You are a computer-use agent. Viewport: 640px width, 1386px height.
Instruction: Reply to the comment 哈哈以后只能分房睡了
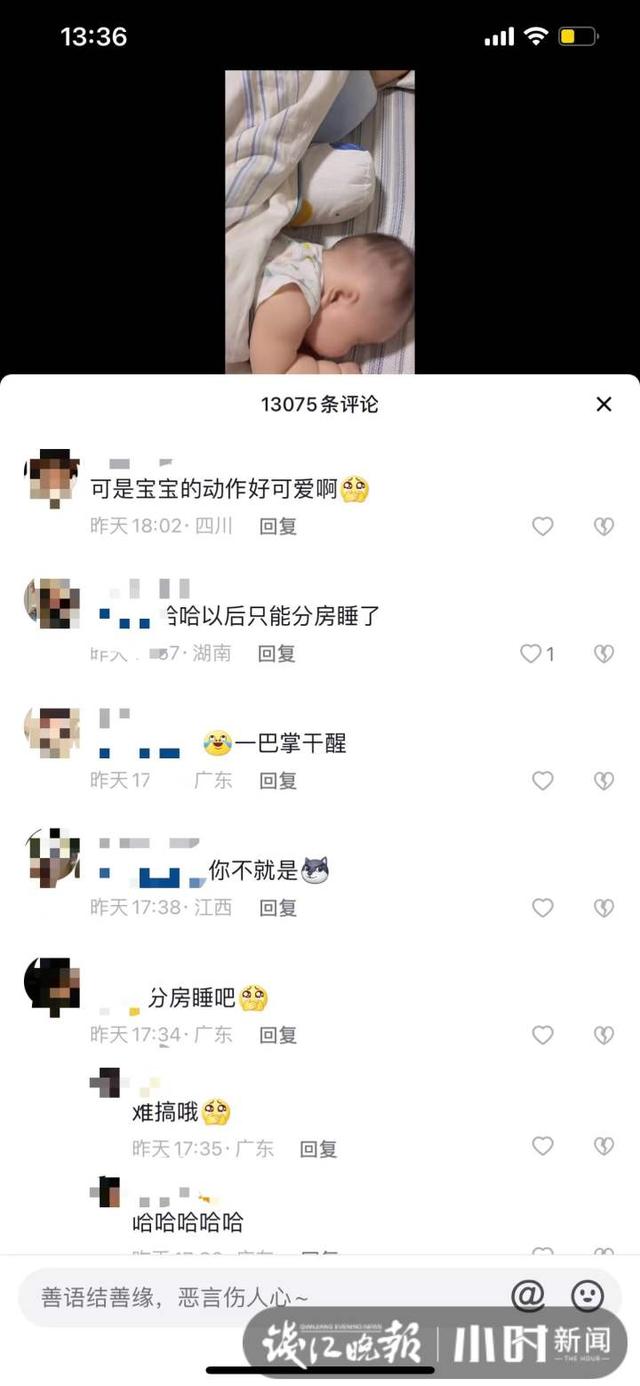pos(277,653)
